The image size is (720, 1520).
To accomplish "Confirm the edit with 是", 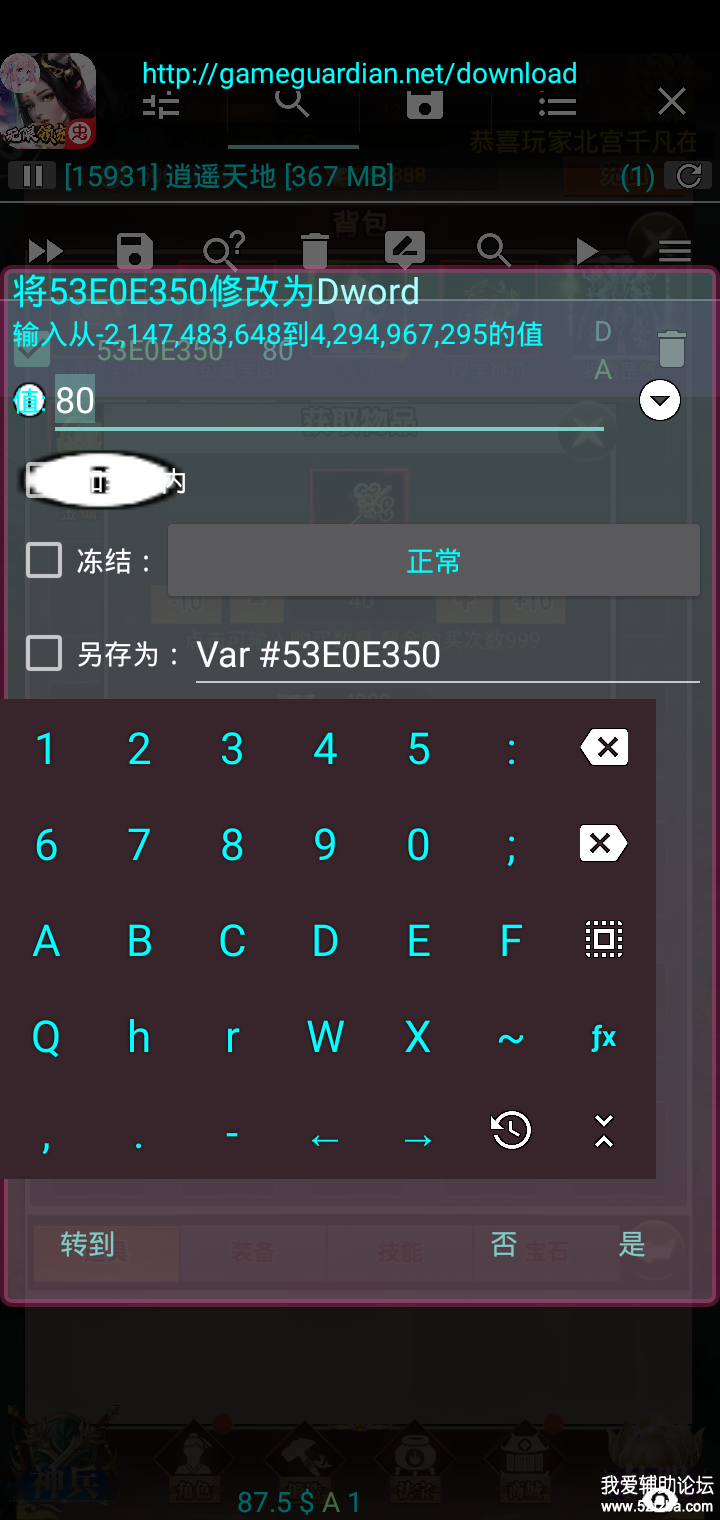I will coord(632,1245).
